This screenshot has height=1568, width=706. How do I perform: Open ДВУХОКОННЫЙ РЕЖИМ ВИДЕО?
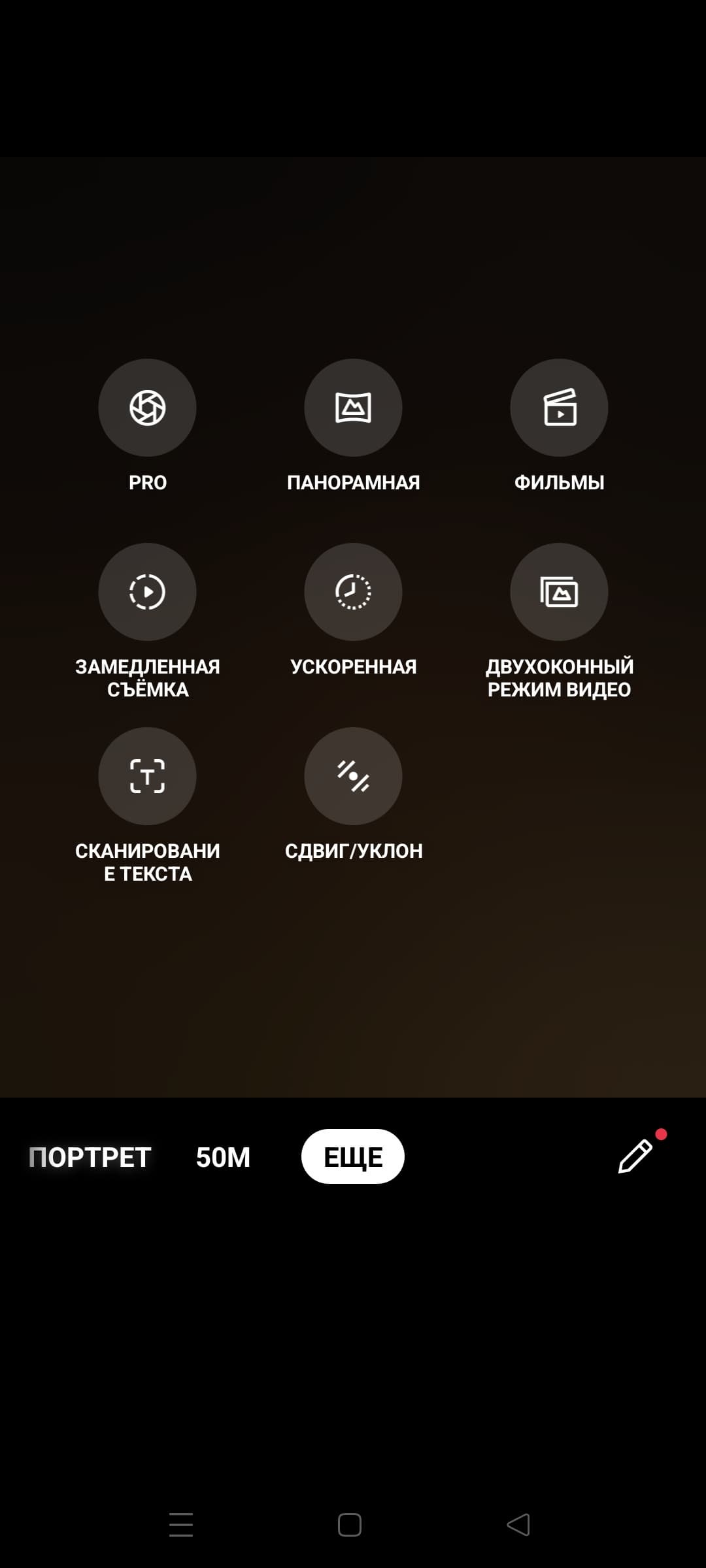pyautogui.click(x=559, y=592)
